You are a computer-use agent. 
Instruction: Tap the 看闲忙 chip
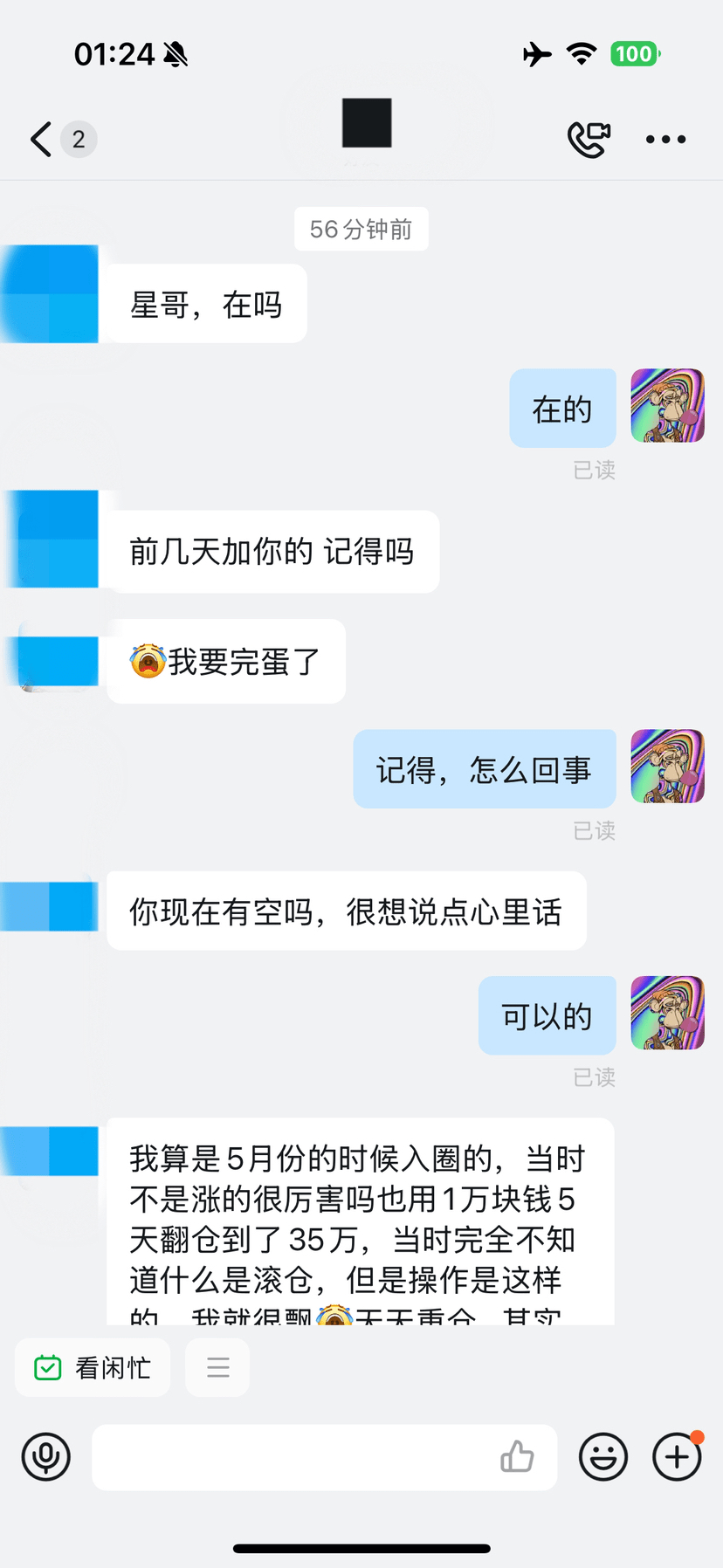pos(93,1367)
